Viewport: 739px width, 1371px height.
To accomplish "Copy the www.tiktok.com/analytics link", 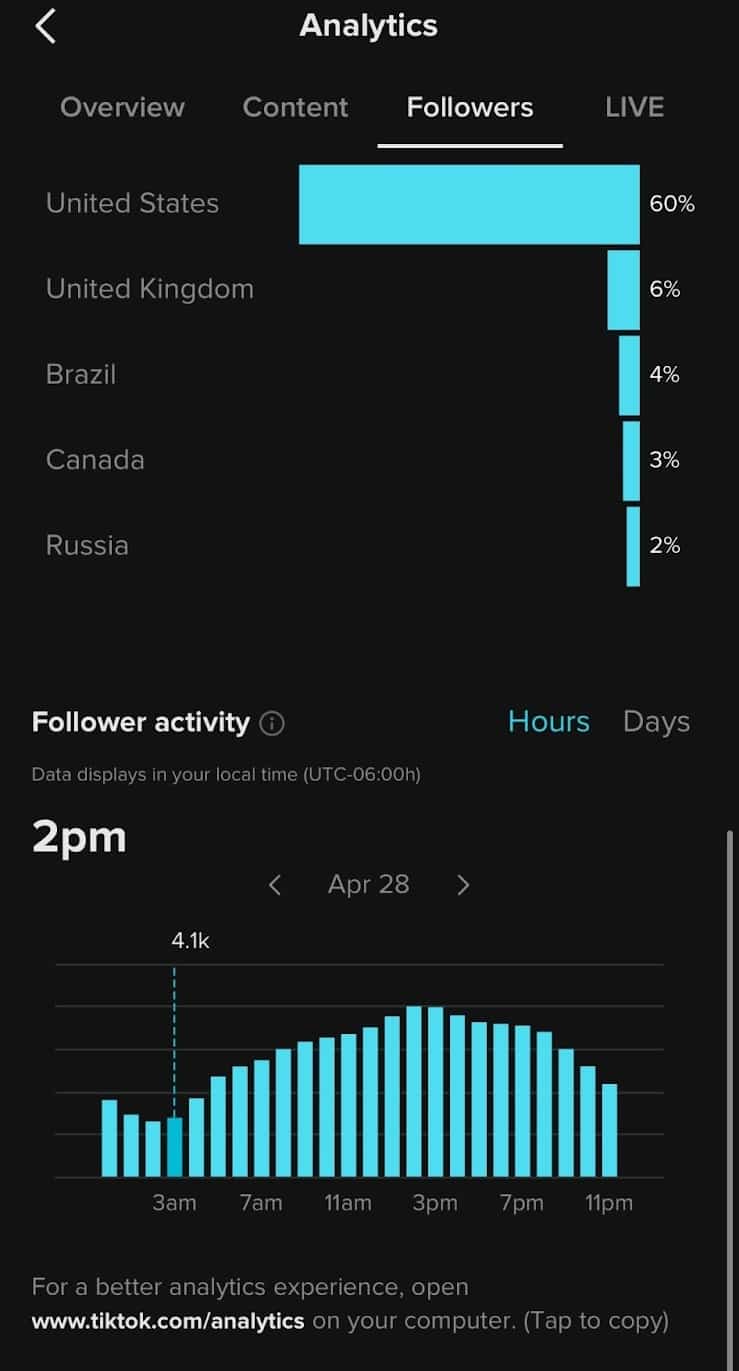I will pyautogui.click(x=168, y=1320).
